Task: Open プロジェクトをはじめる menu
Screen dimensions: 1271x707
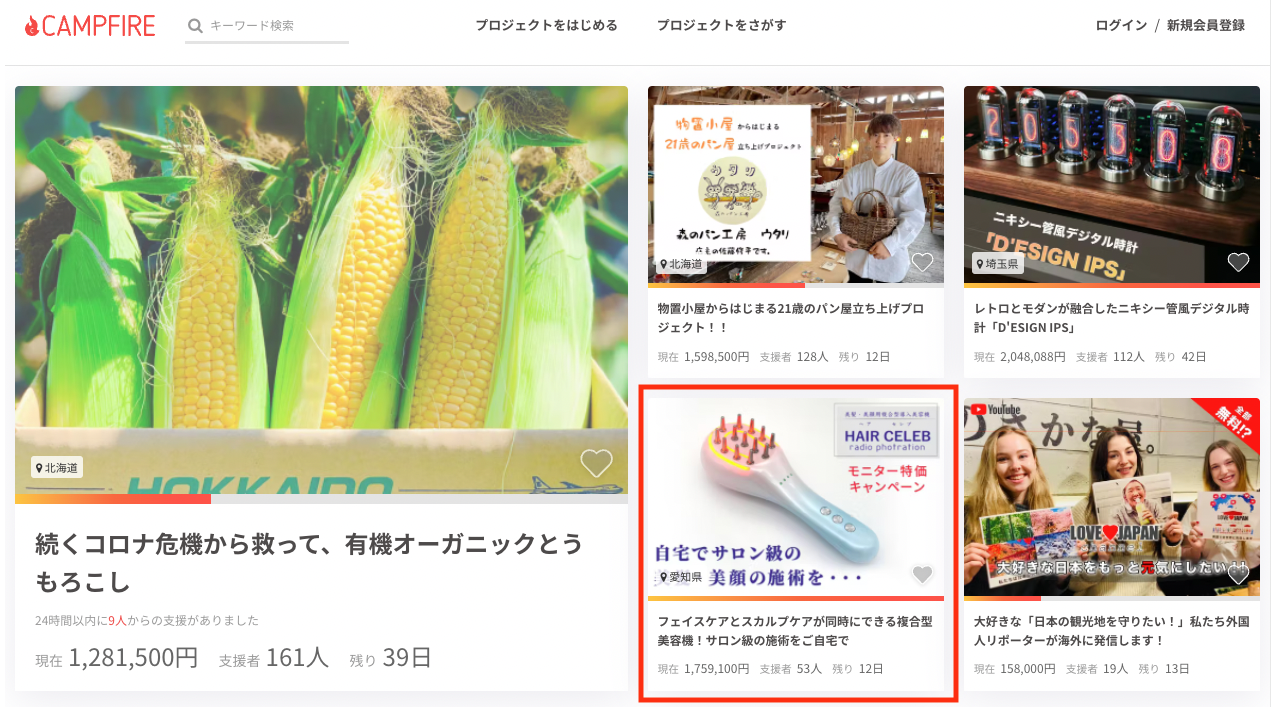Action: click(546, 26)
